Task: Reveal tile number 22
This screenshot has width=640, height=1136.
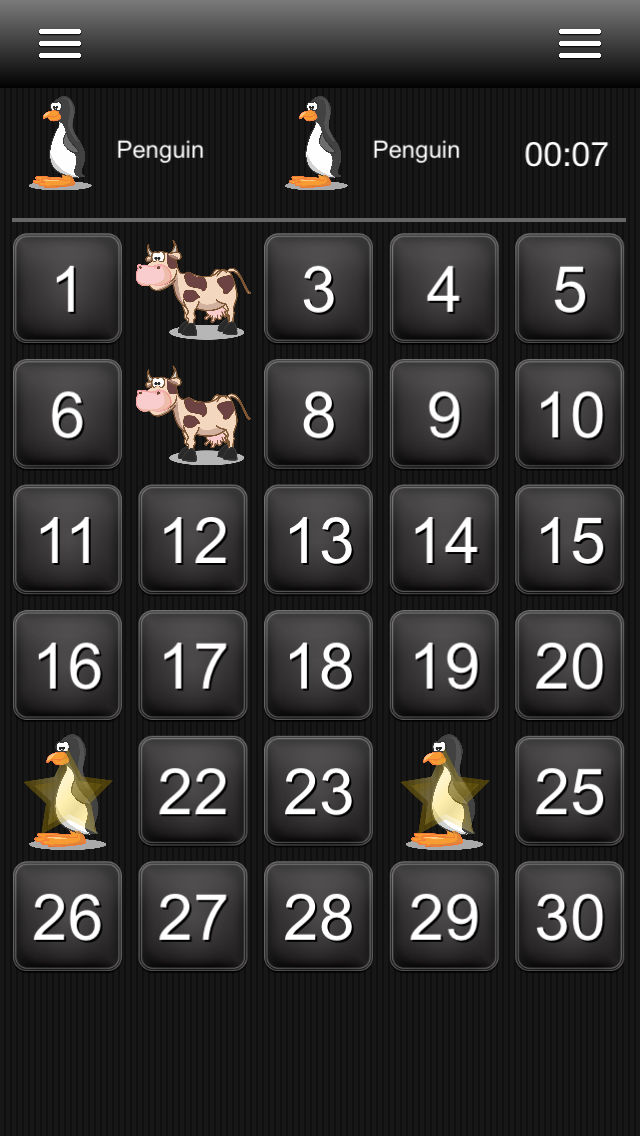Action: coord(193,791)
